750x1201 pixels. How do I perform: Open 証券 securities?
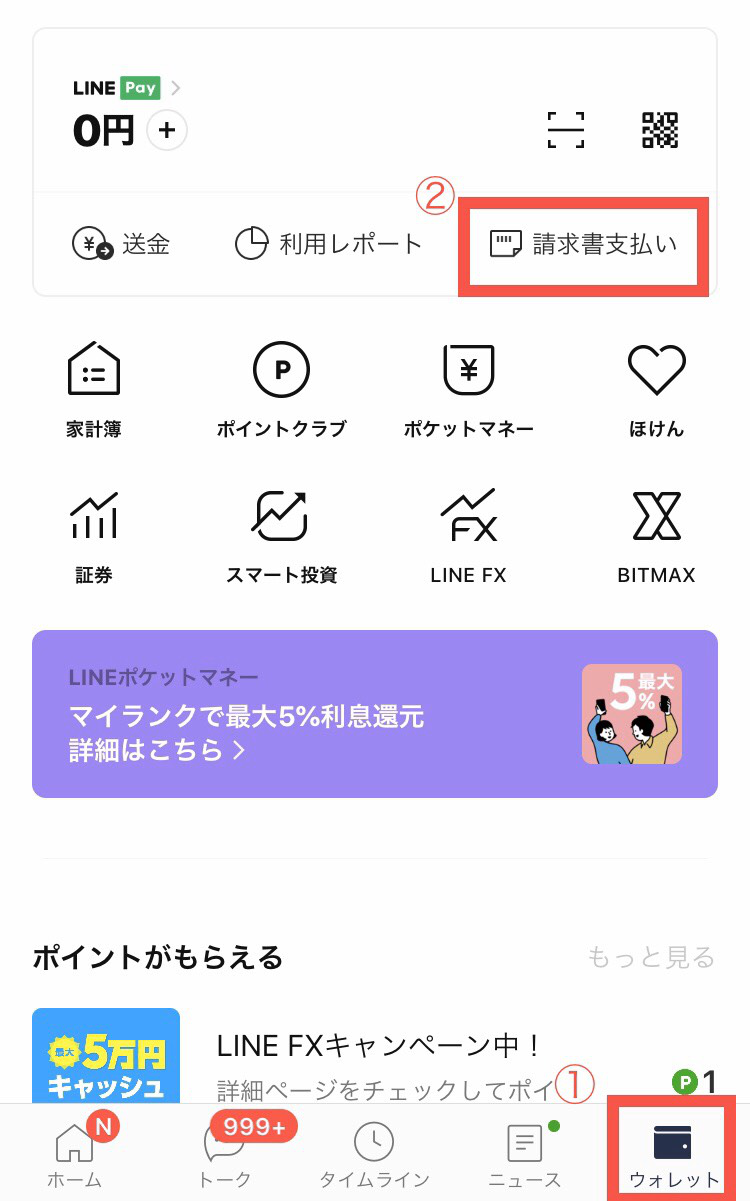point(93,537)
